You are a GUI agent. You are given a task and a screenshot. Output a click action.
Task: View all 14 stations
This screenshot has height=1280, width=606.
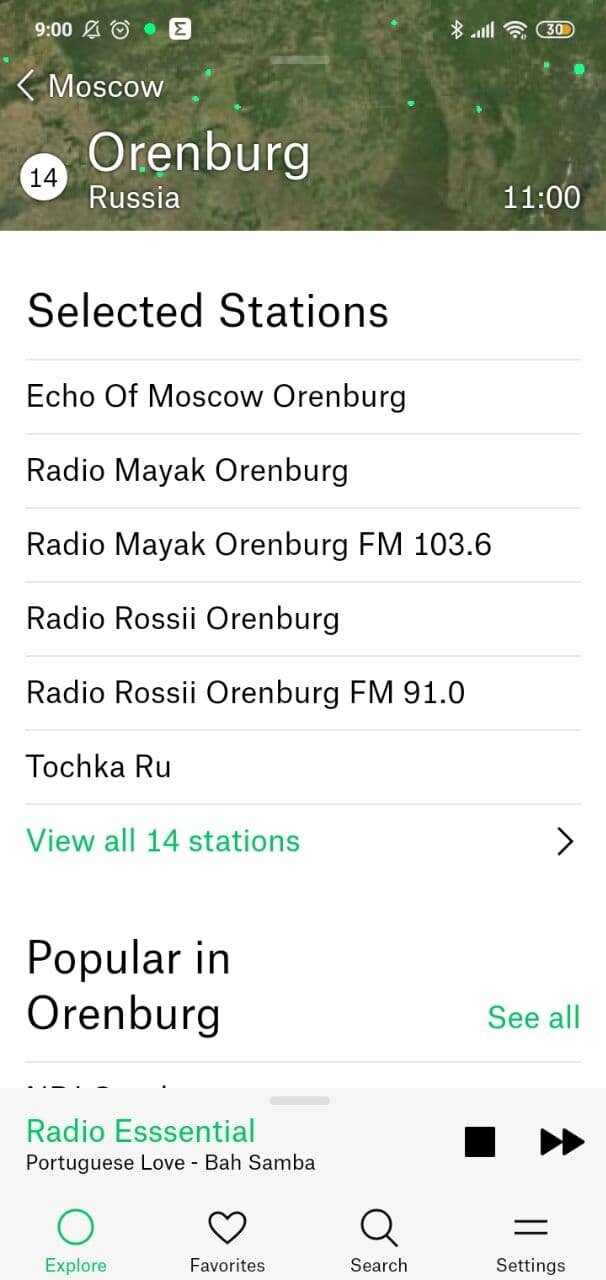pyautogui.click(x=303, y=841)
